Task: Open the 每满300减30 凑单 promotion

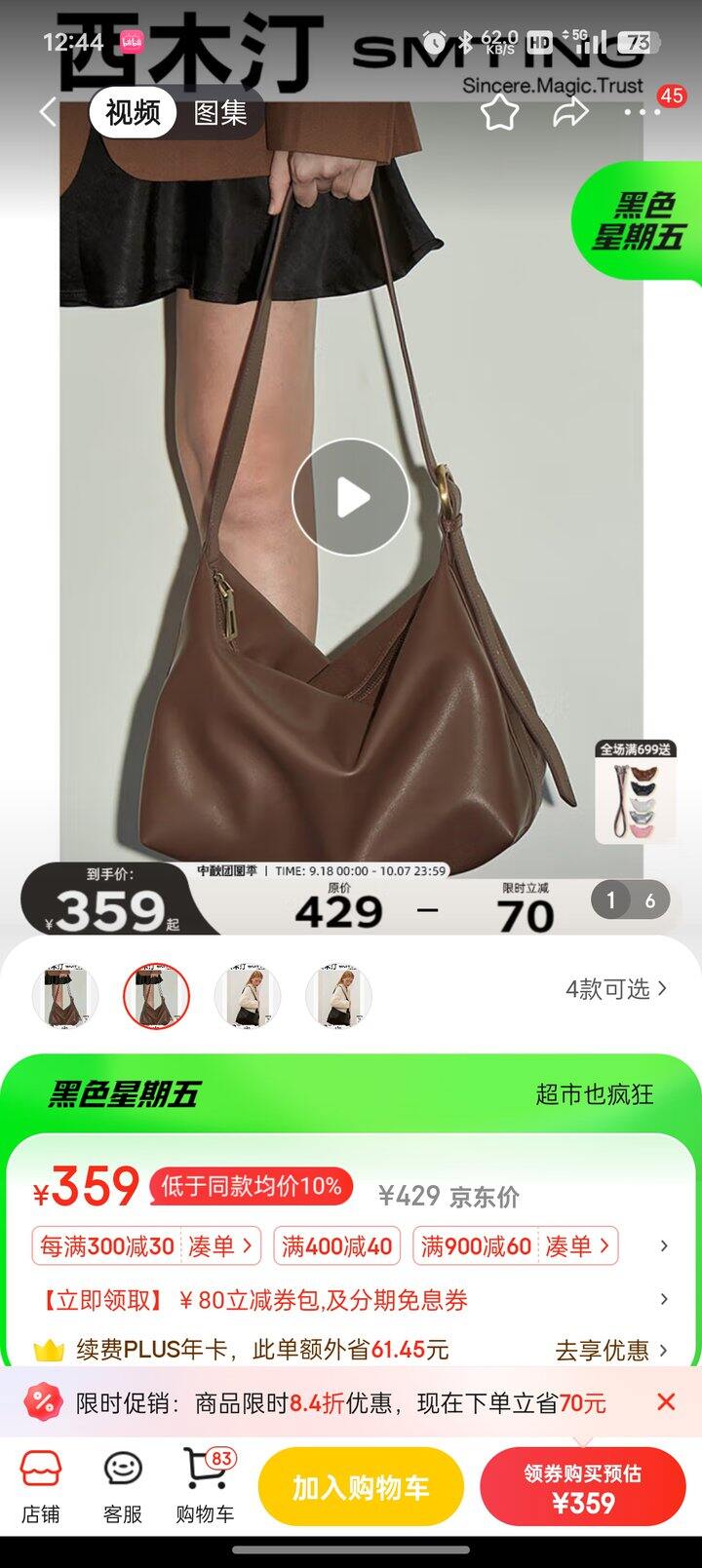Action: point(148,1245)
